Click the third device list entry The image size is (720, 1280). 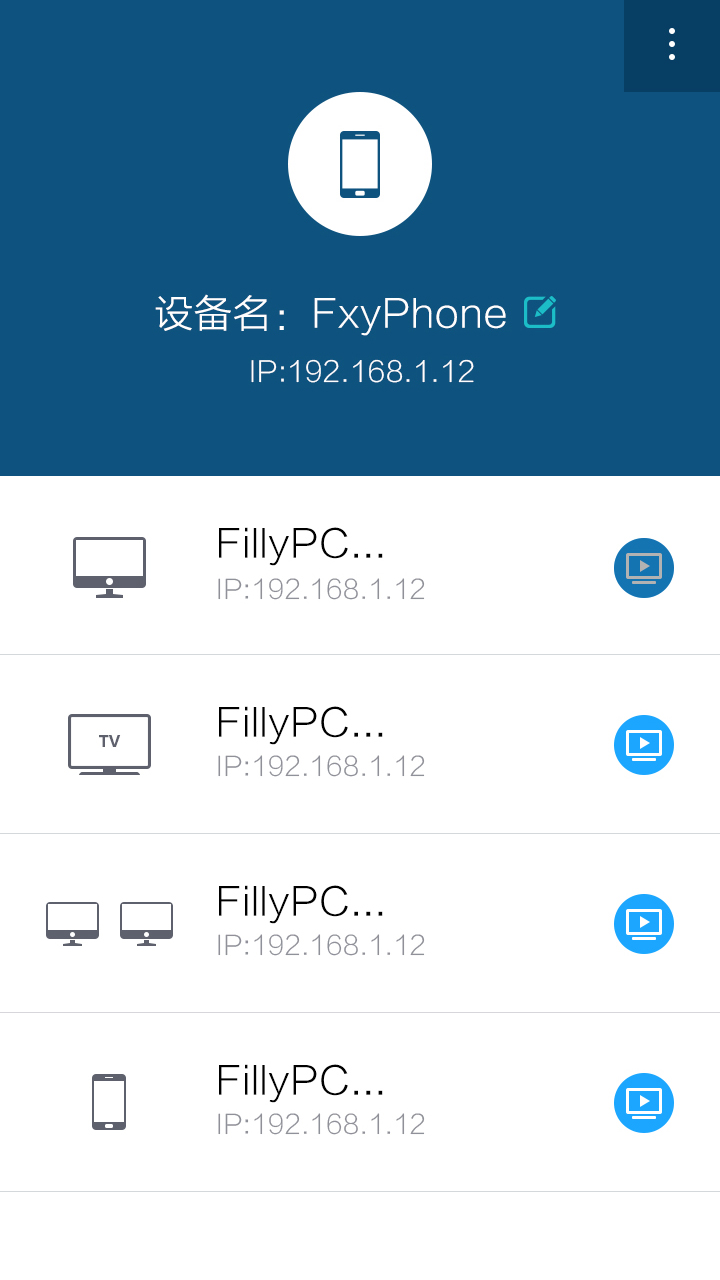[360, 922]
